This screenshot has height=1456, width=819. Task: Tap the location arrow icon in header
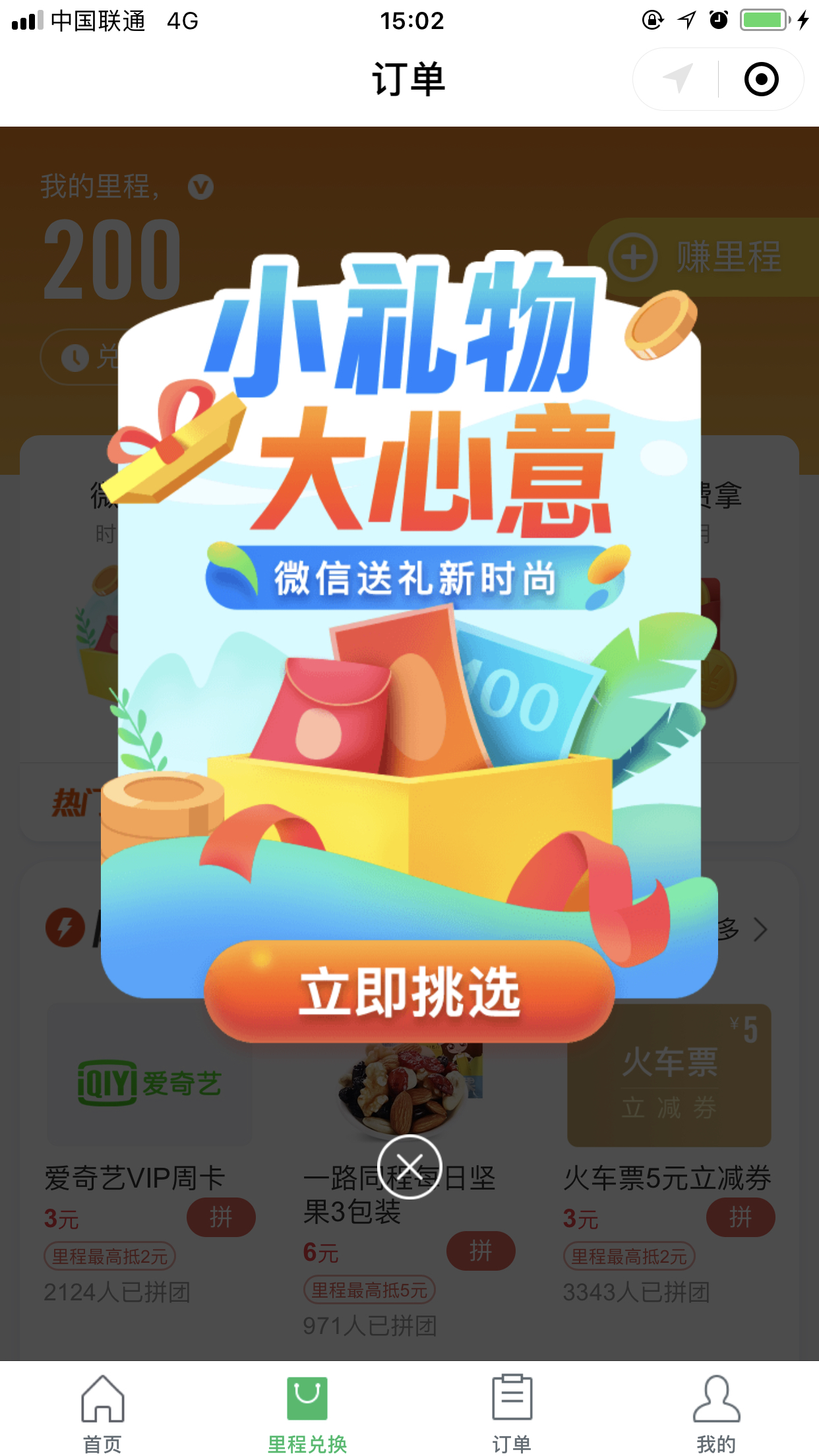point(677,79)
